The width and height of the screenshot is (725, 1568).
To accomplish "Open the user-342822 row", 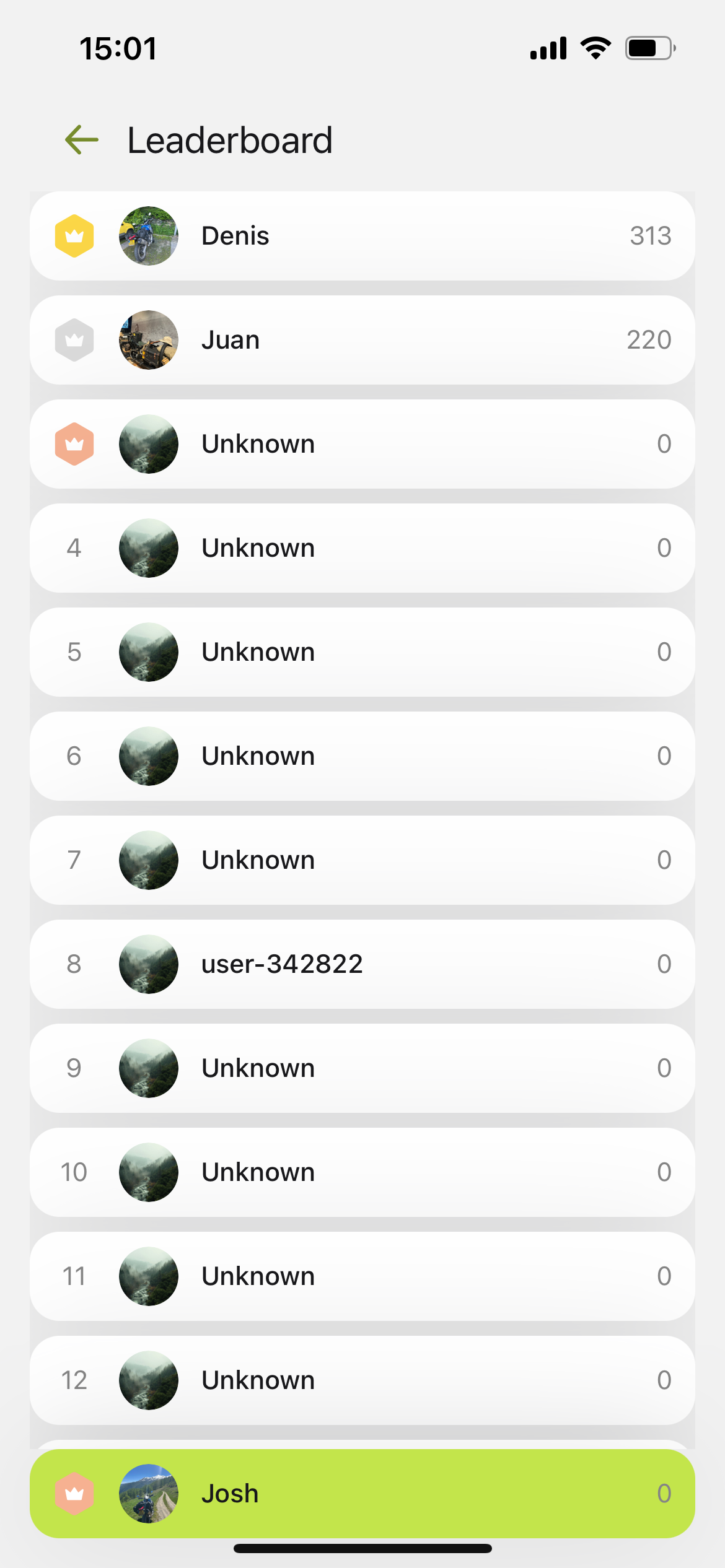I will coord(362,964).
